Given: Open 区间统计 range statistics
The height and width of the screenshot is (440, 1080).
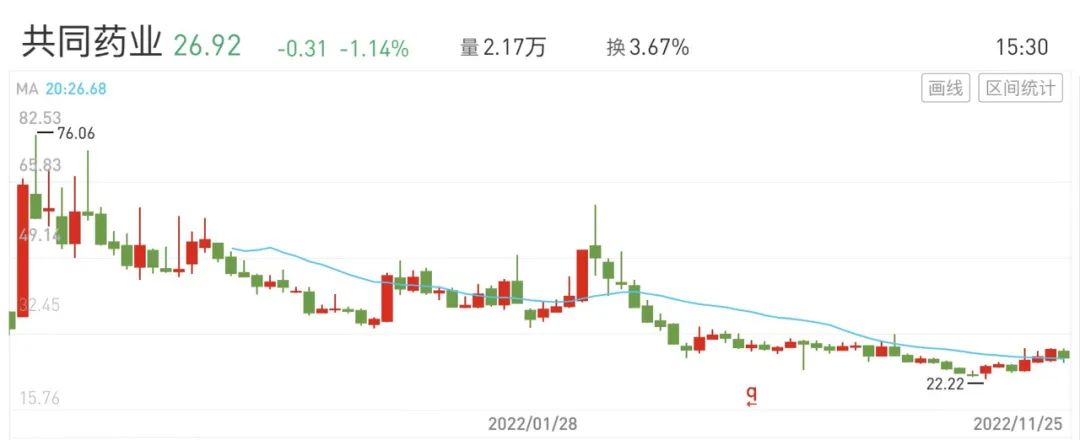Looking at the screenshot, I should [x=1019, y=88].
